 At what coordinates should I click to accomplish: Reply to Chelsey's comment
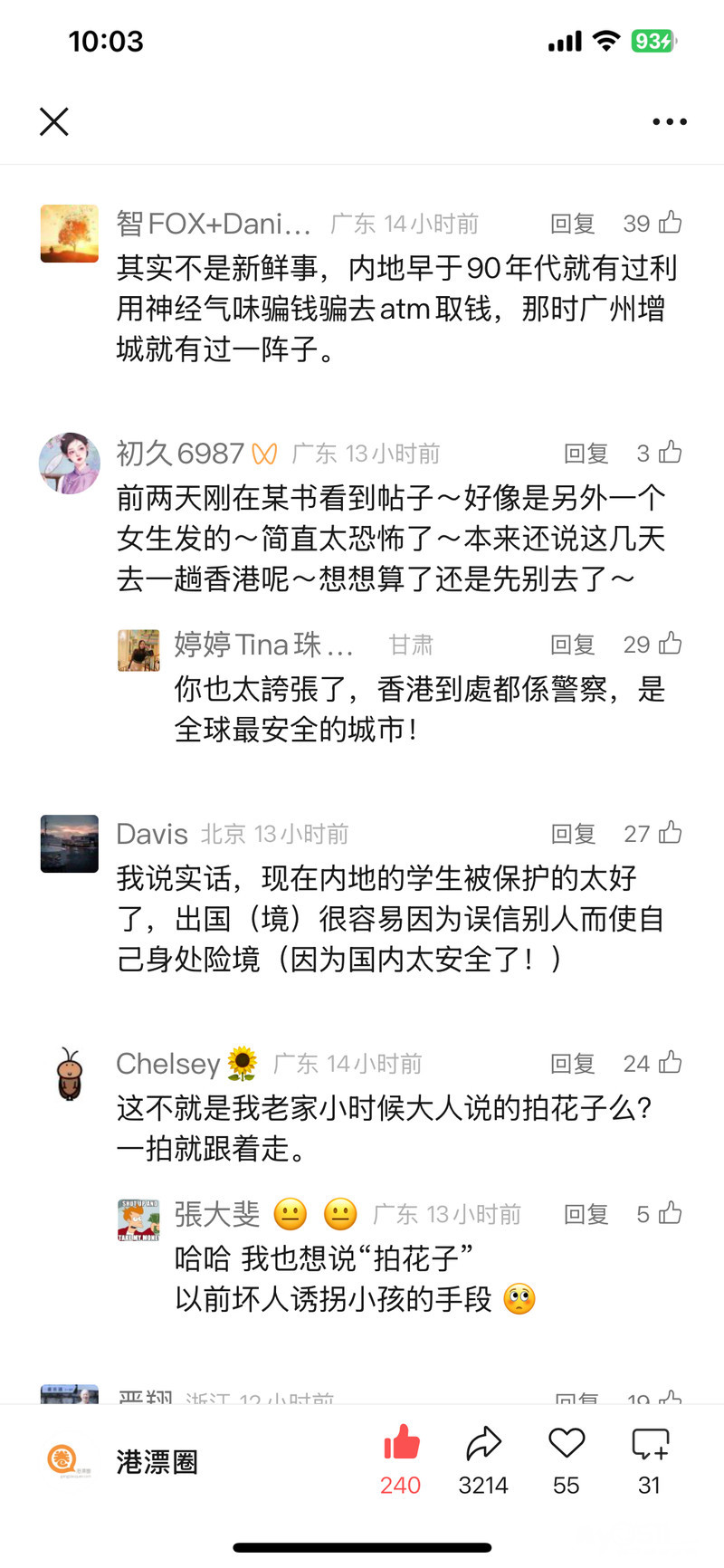tap(572, 1063)
